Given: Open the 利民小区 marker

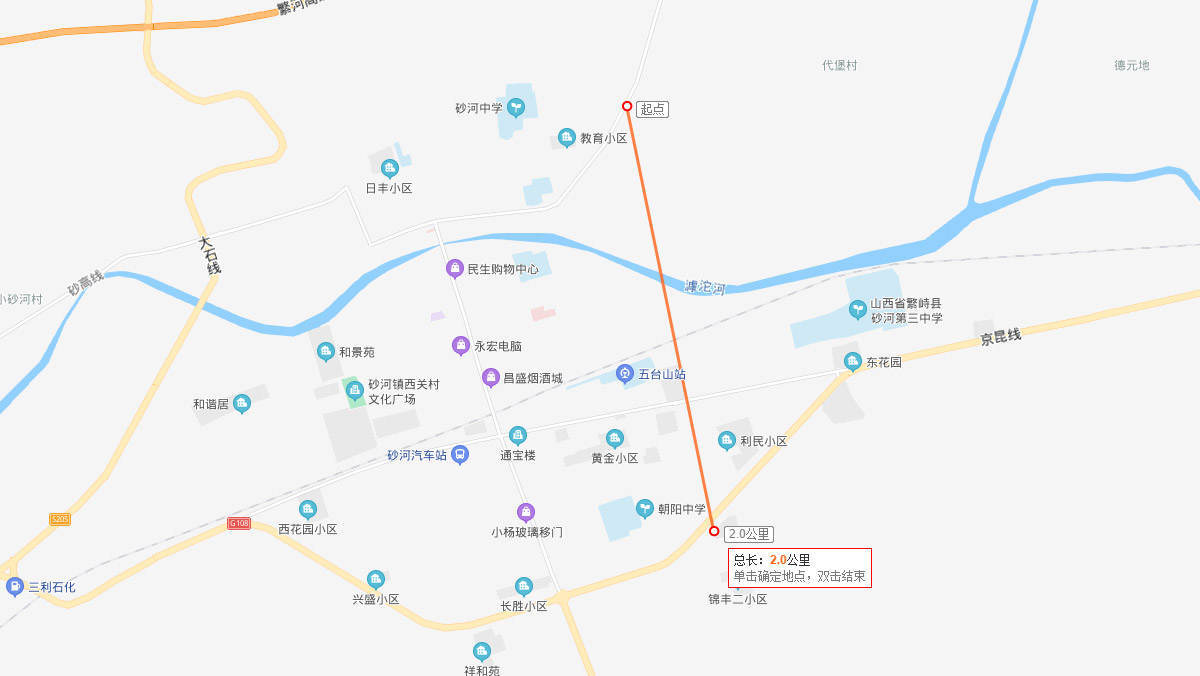Looking at the screenshot, I should [x=727, y=440].
